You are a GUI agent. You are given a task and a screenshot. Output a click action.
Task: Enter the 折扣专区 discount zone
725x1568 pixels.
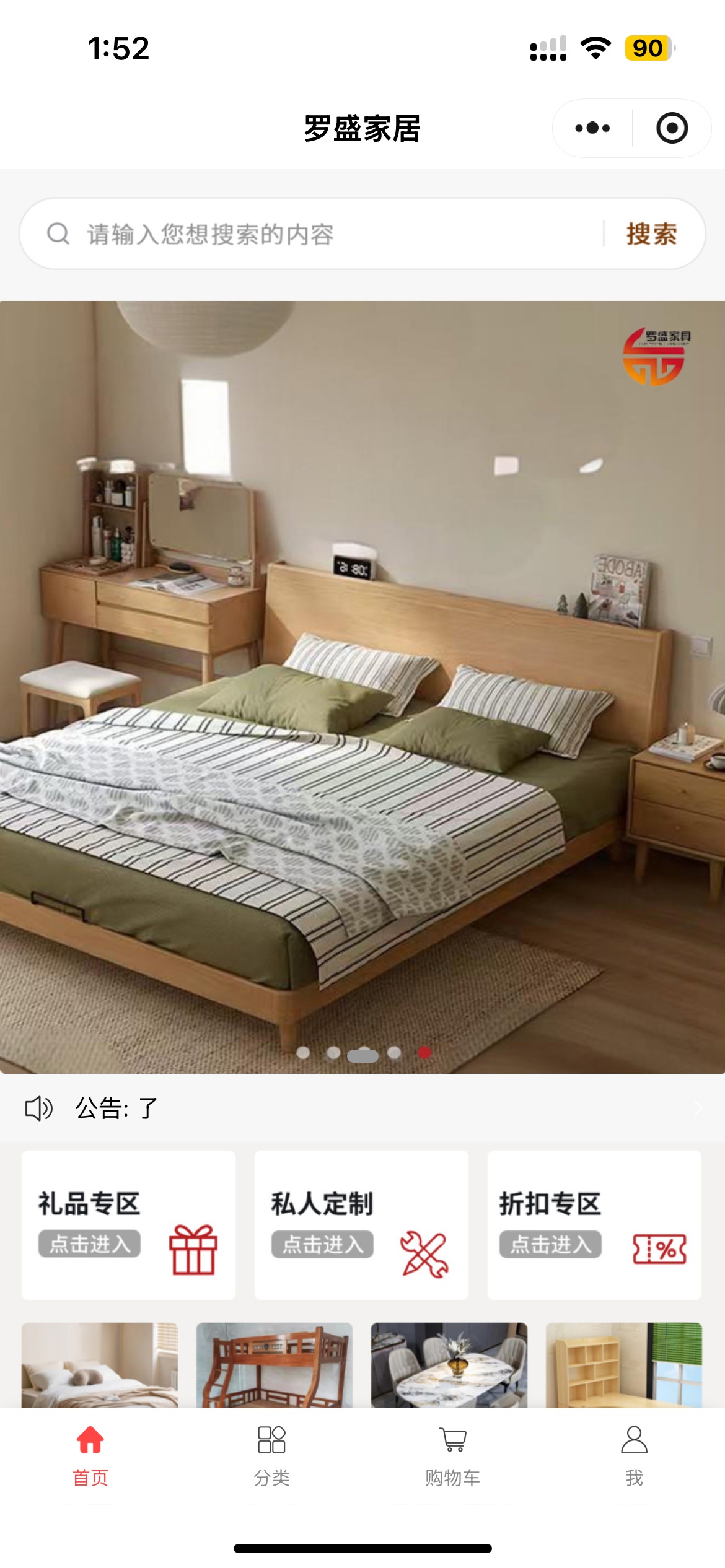(594, 1225)
